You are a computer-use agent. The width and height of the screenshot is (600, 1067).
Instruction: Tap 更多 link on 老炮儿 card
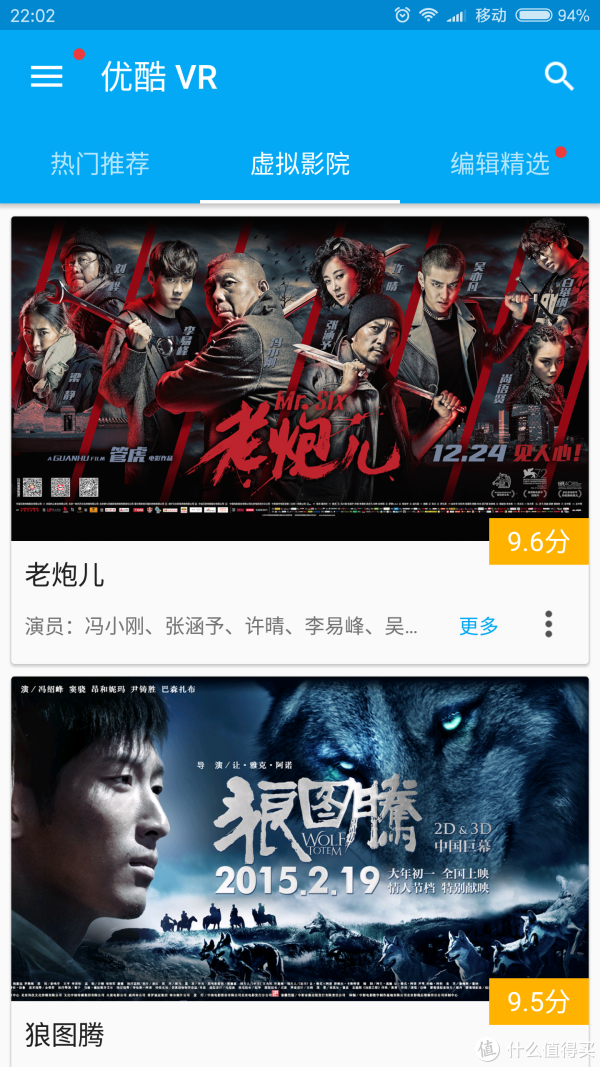tap(478, 626)
